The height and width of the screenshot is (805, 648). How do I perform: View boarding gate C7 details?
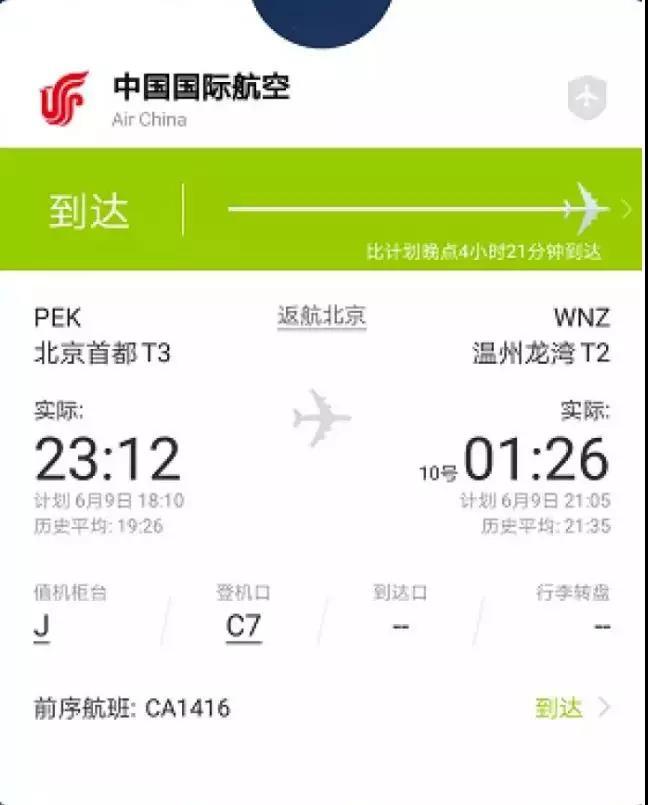click(243, 627)
